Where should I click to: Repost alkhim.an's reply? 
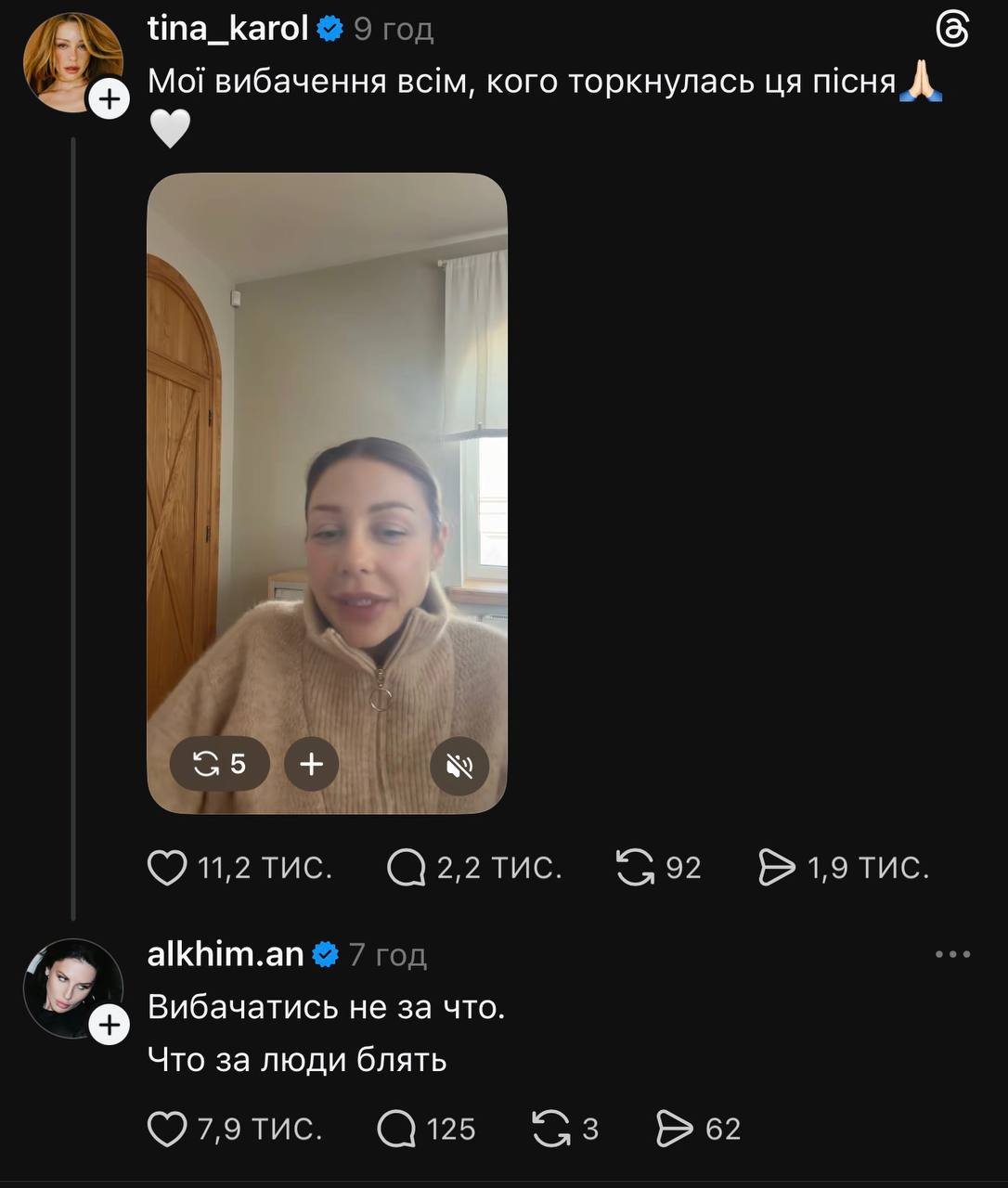click(550, 1130)
